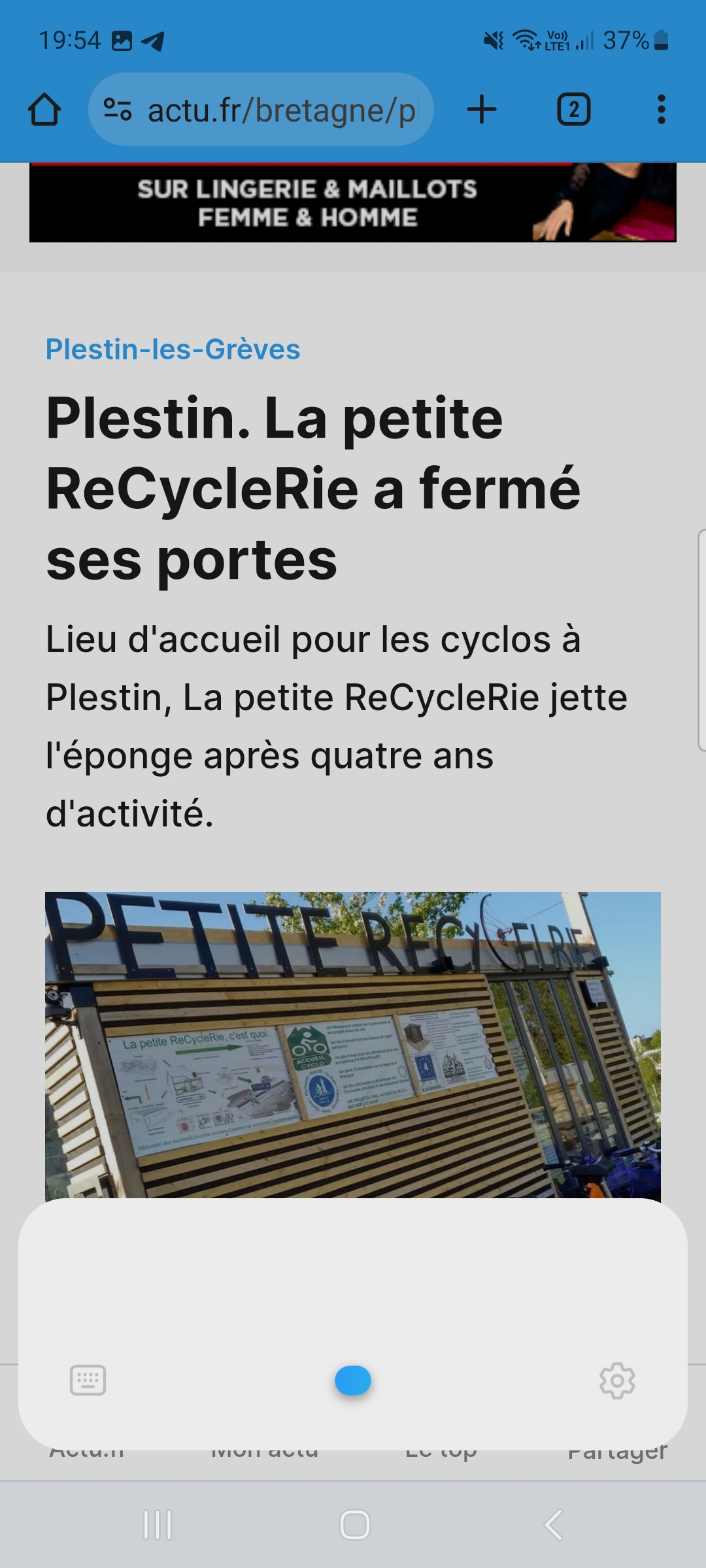Screen dimensions: 706x1568
Task: Show the open tabs switcher
Action: point(573,110)
